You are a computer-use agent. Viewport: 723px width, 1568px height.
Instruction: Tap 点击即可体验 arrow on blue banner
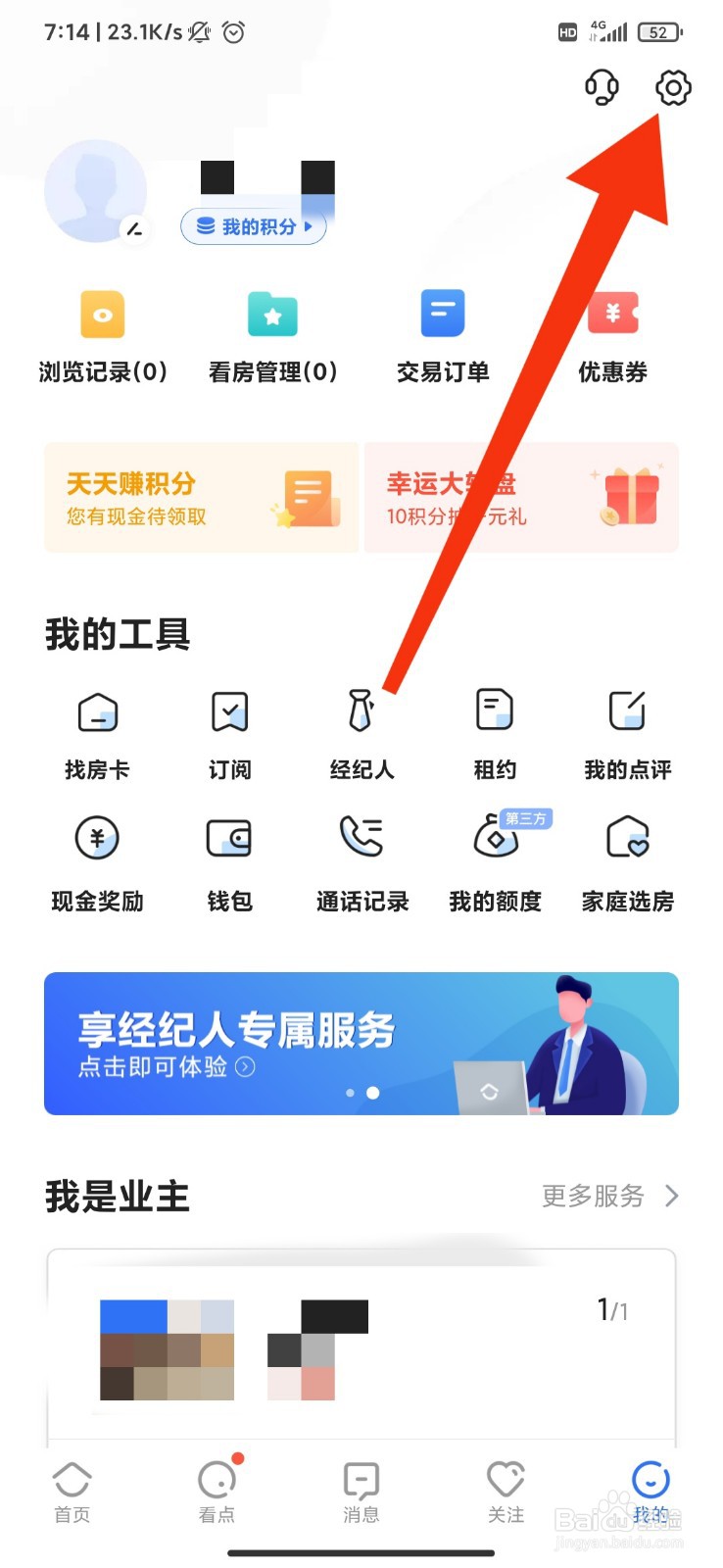[247, 1067]
